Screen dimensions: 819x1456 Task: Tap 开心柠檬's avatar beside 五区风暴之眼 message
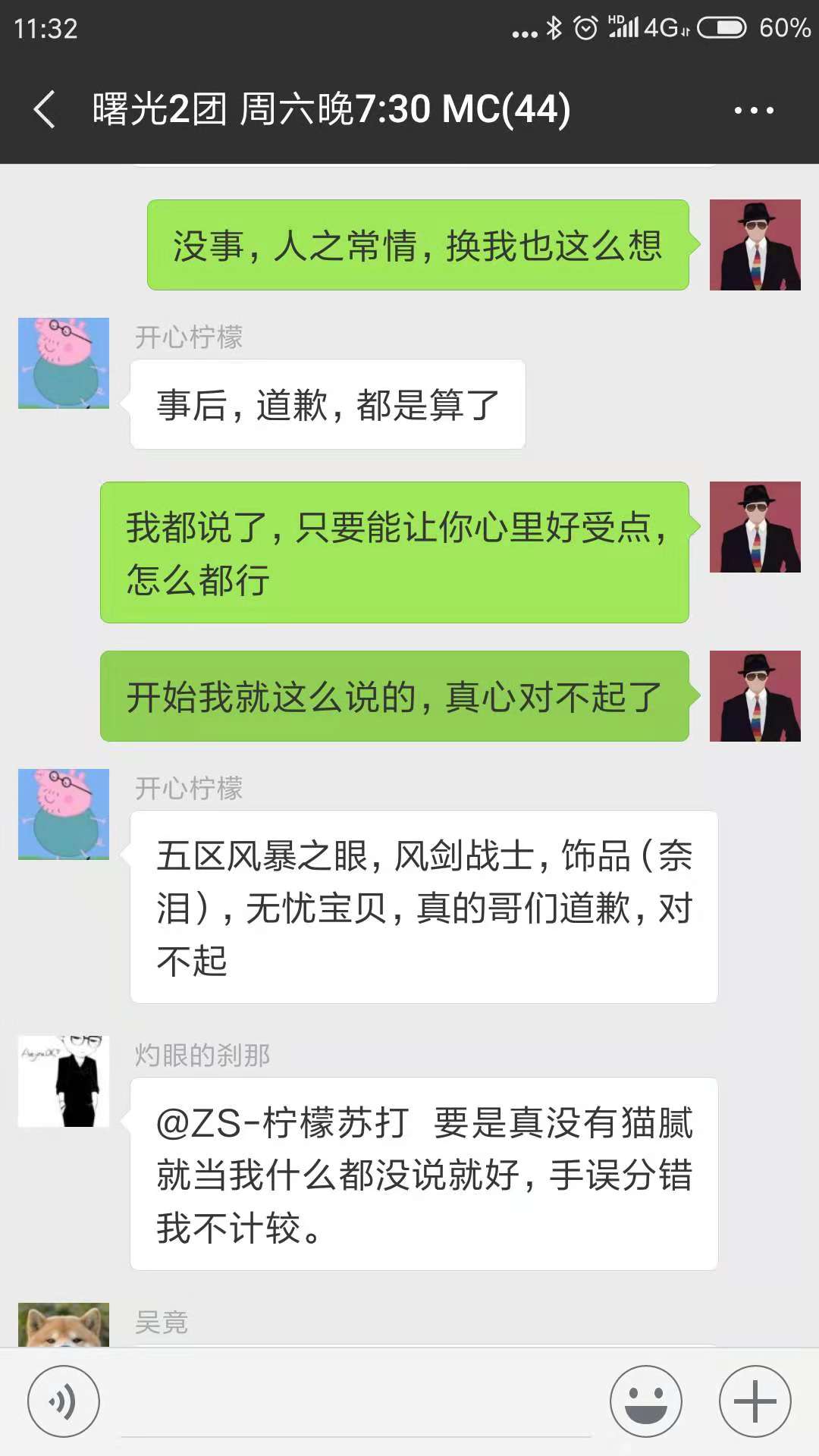coord(64,814)
